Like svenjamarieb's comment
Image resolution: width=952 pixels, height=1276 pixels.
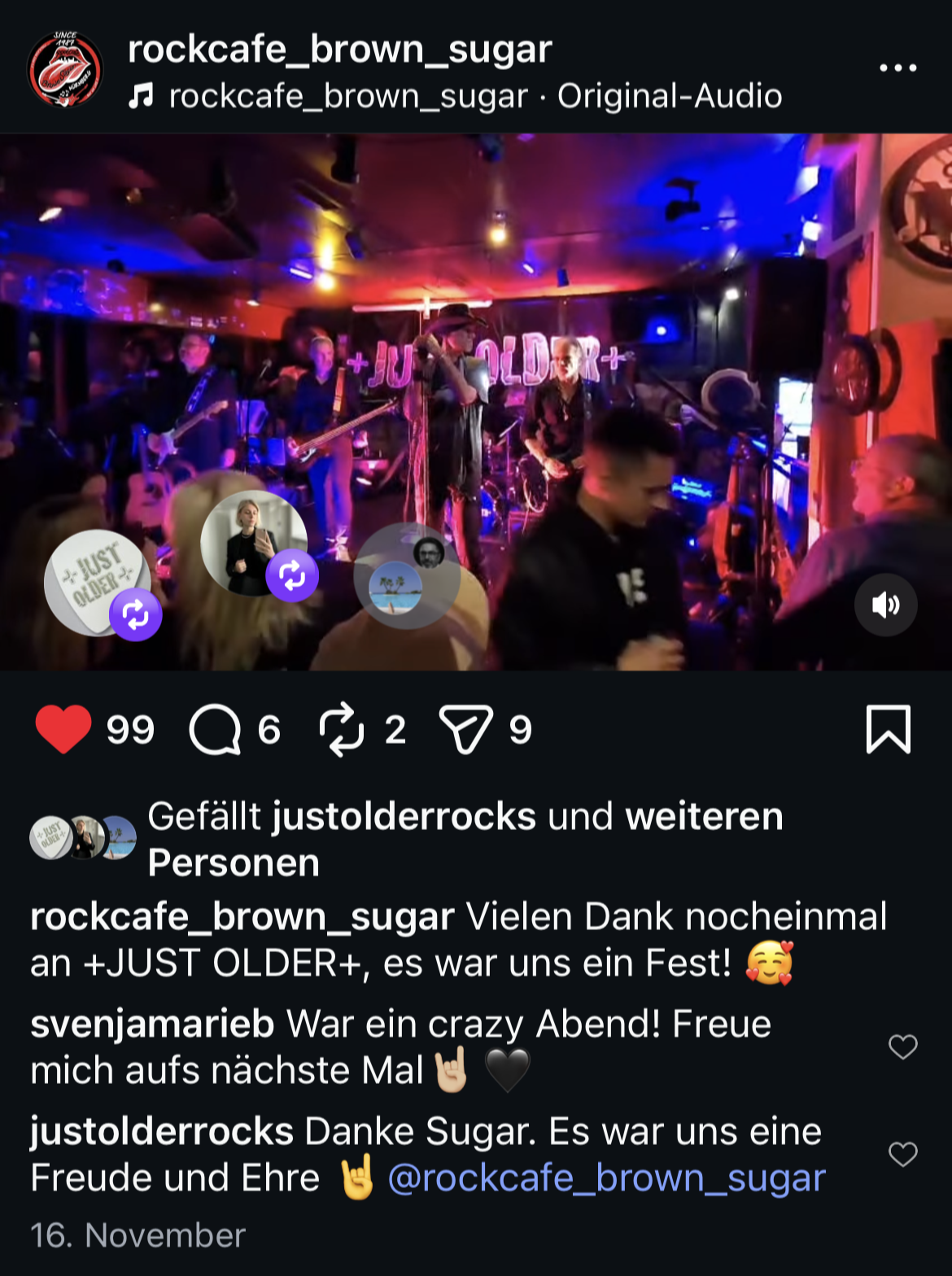(902, 1047)
